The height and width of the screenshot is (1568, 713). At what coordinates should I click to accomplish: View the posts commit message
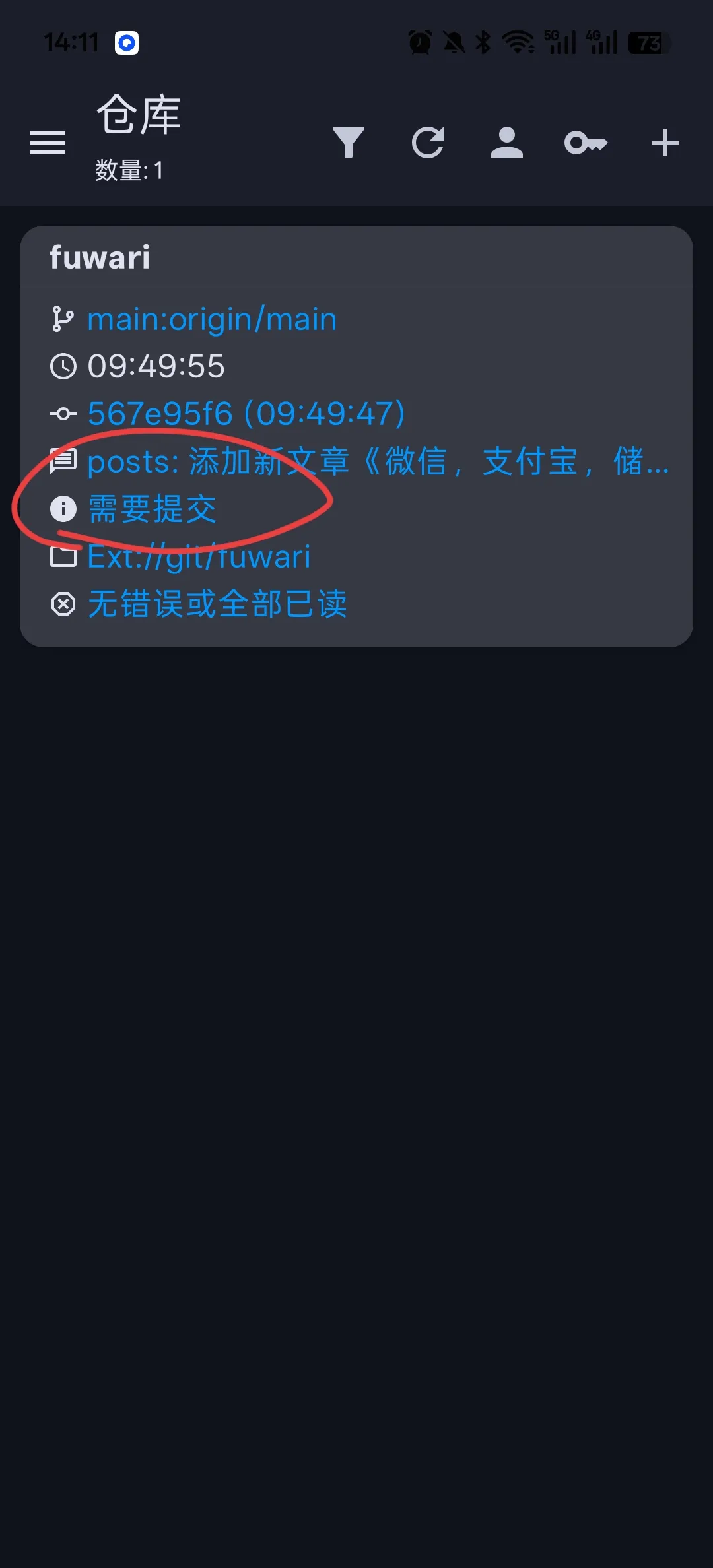(378, 461)
